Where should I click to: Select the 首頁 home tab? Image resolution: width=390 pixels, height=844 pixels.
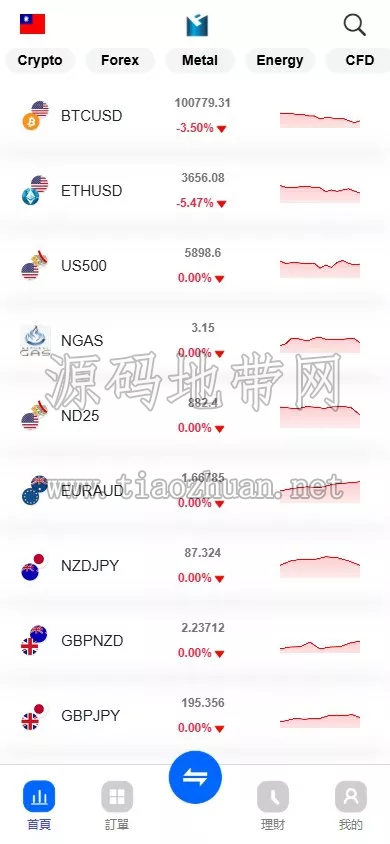point(39,805)
